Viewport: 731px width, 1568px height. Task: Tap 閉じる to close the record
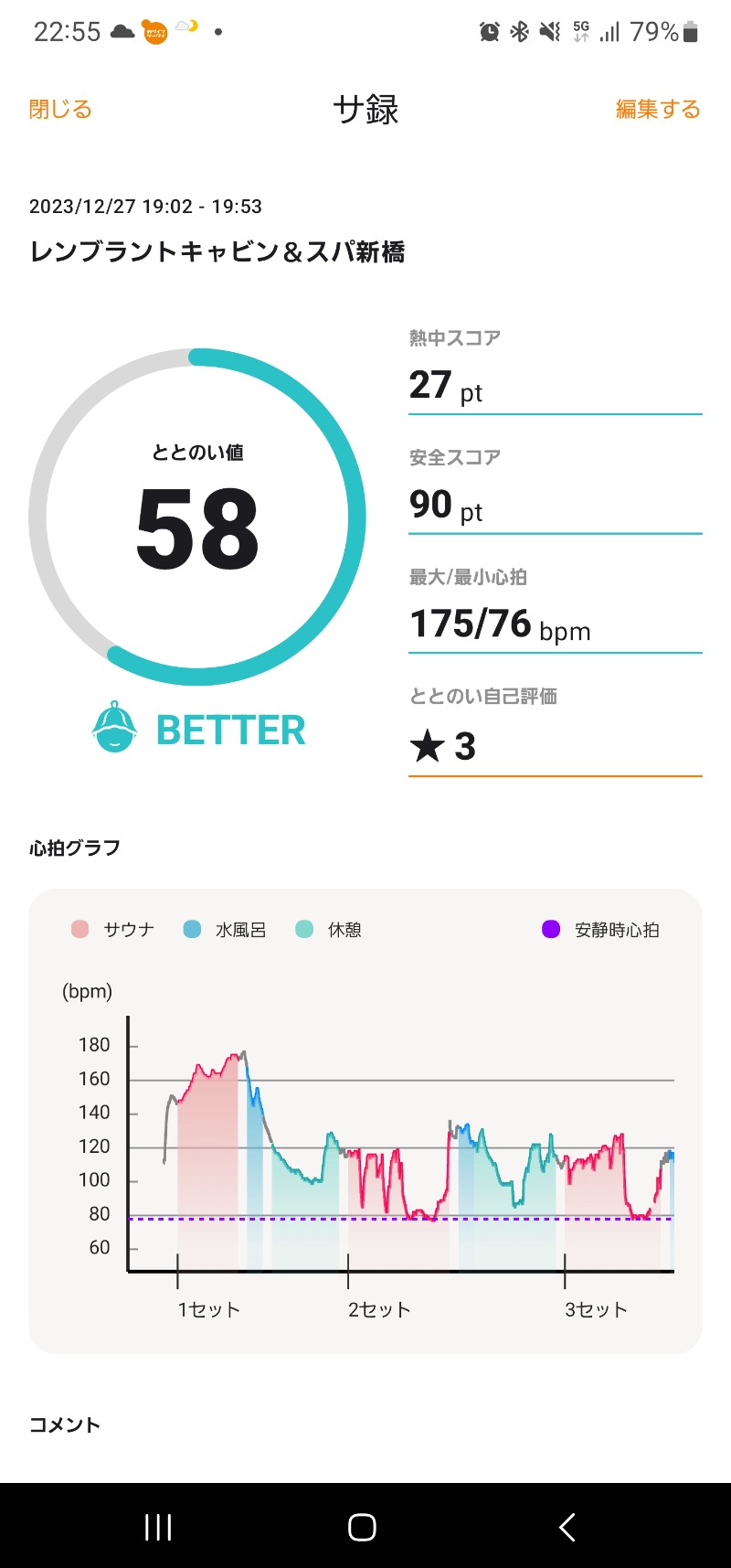pos(60,110)
